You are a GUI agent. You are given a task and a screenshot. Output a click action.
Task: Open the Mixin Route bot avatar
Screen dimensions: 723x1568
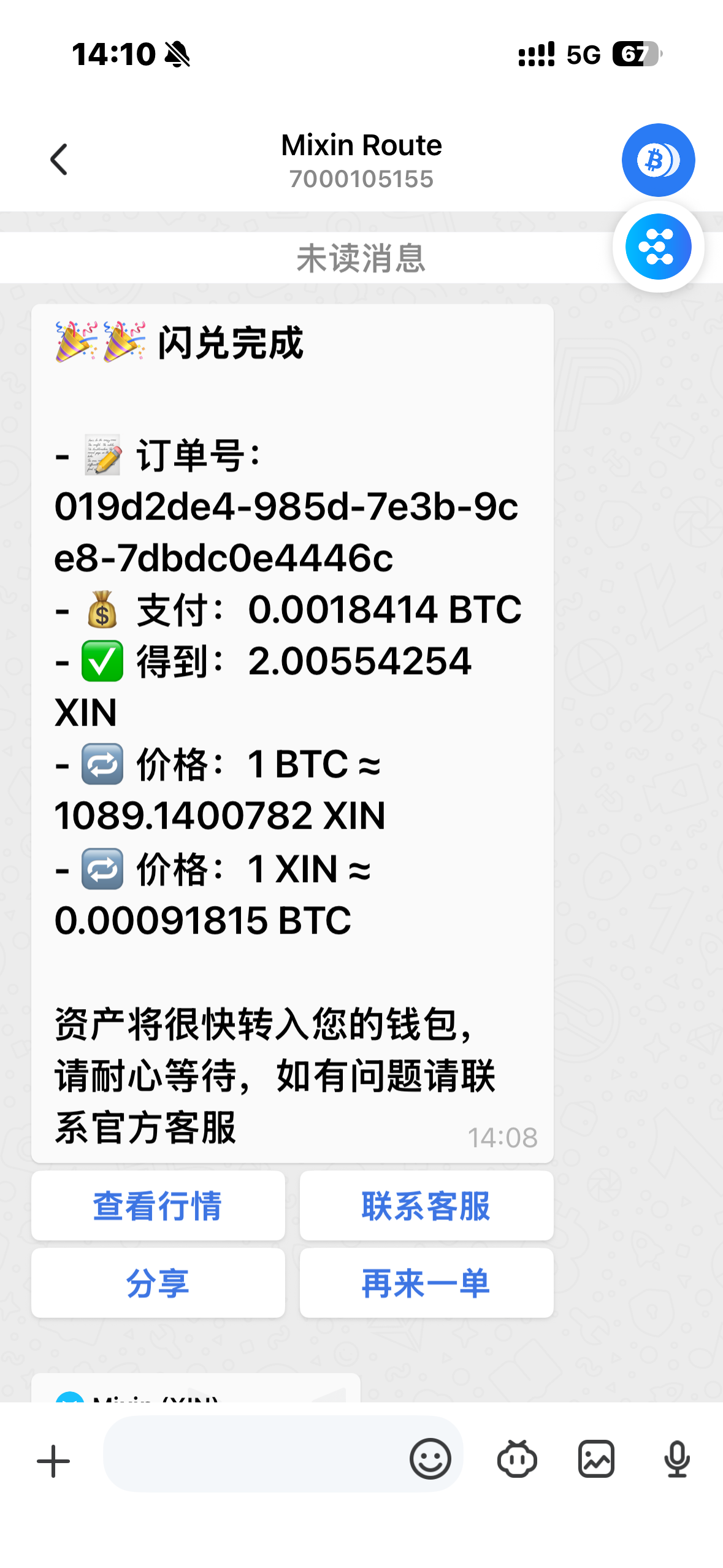click(x=658, y=160)
